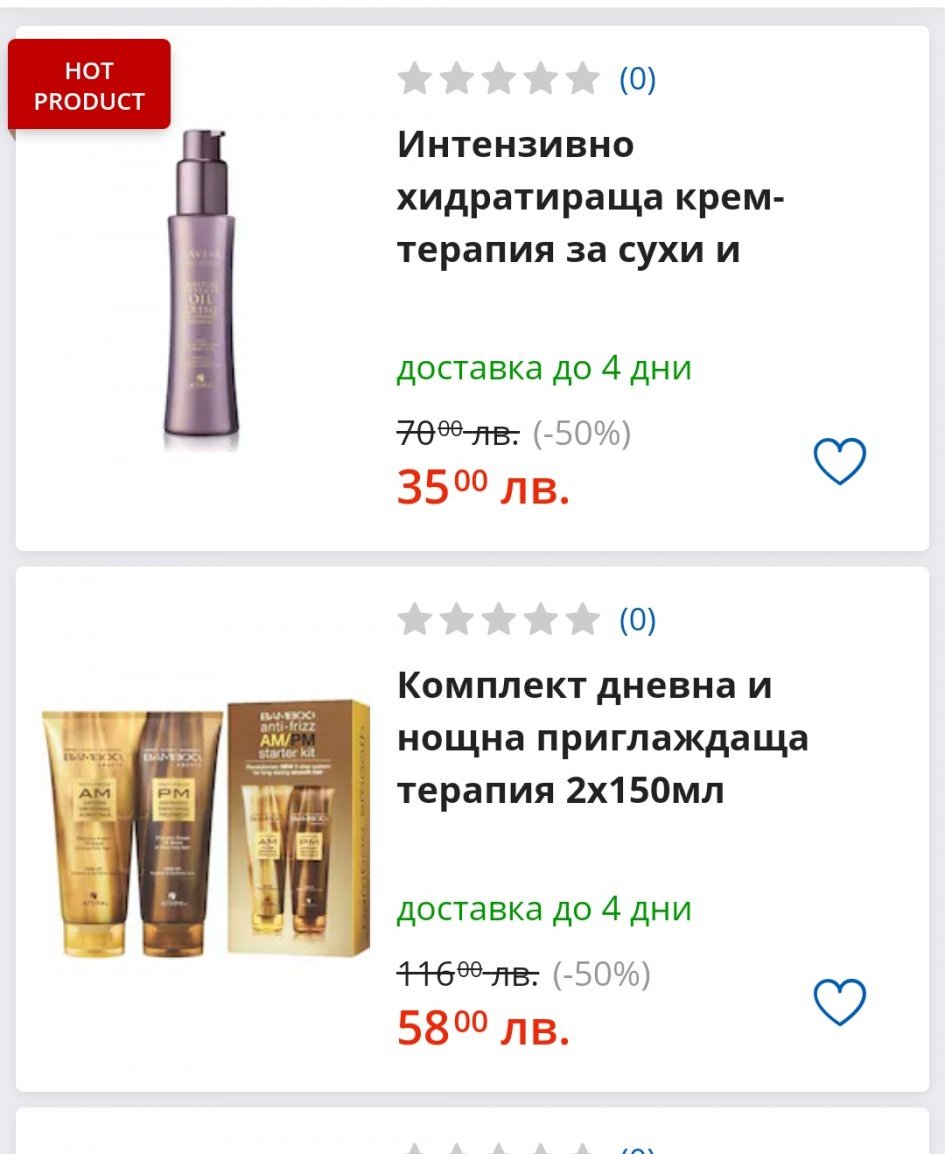Add the 58.00 лв. AM/PM kit to wishlist
The height and width of the screenshot is (1154, 945).
tap(839, 1002)
